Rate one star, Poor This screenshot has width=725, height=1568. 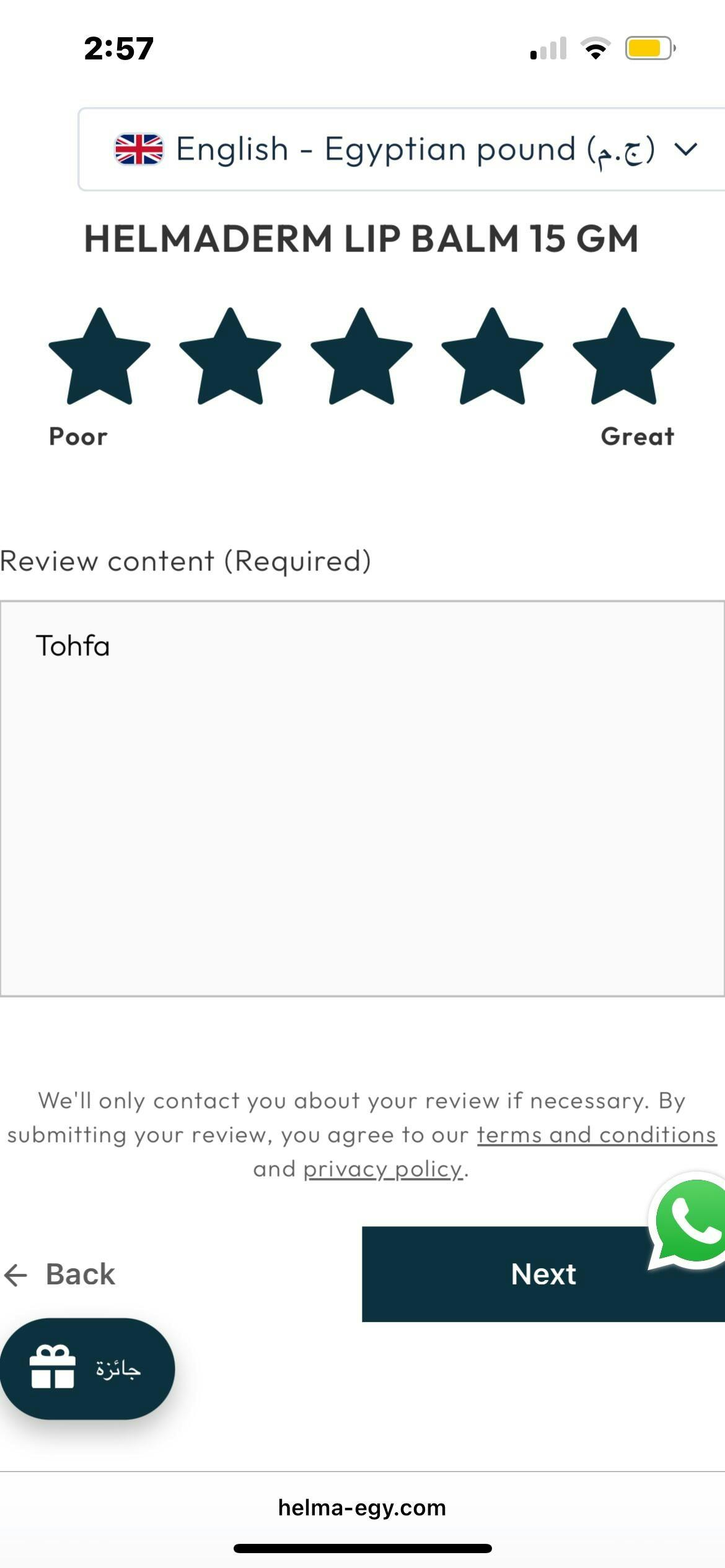point(99,358)
